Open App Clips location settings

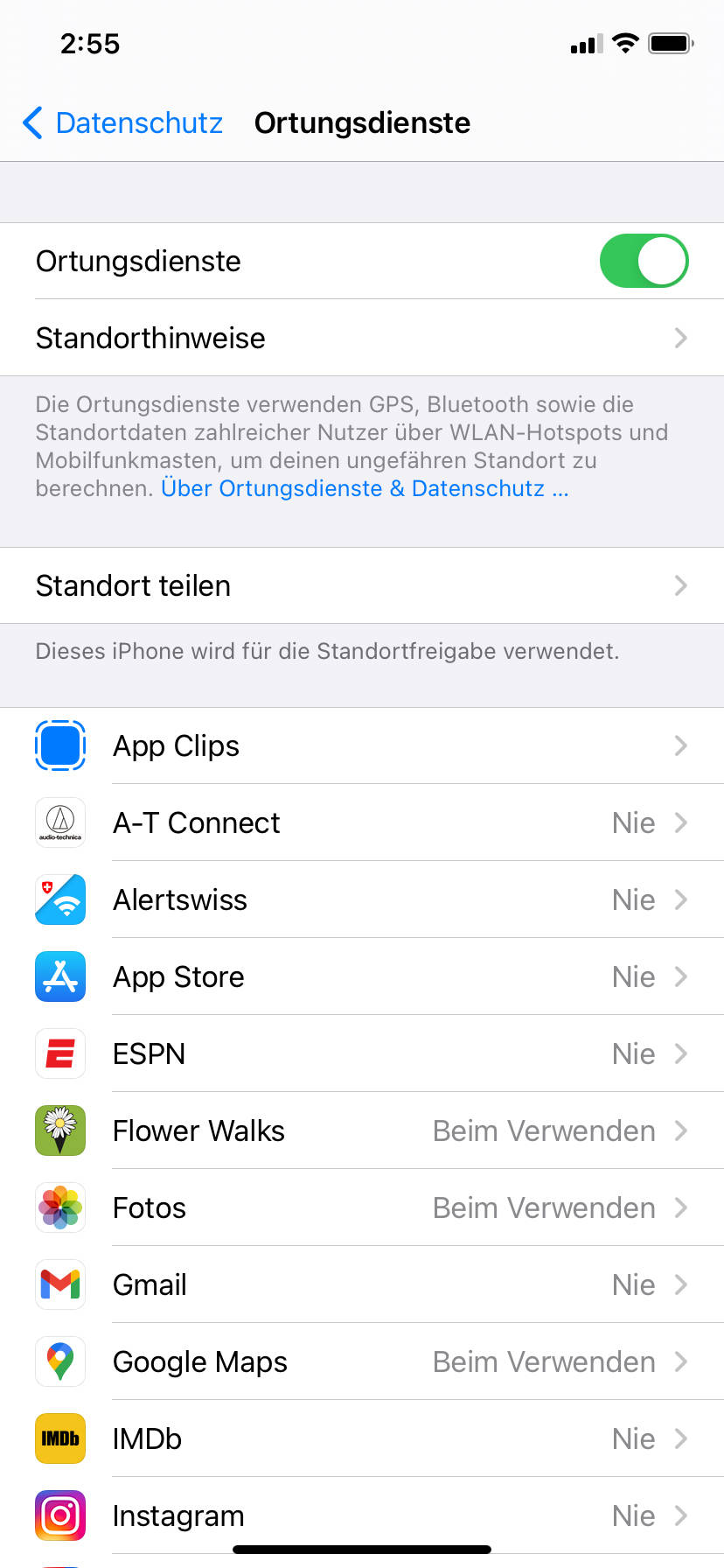pos(362,745)
